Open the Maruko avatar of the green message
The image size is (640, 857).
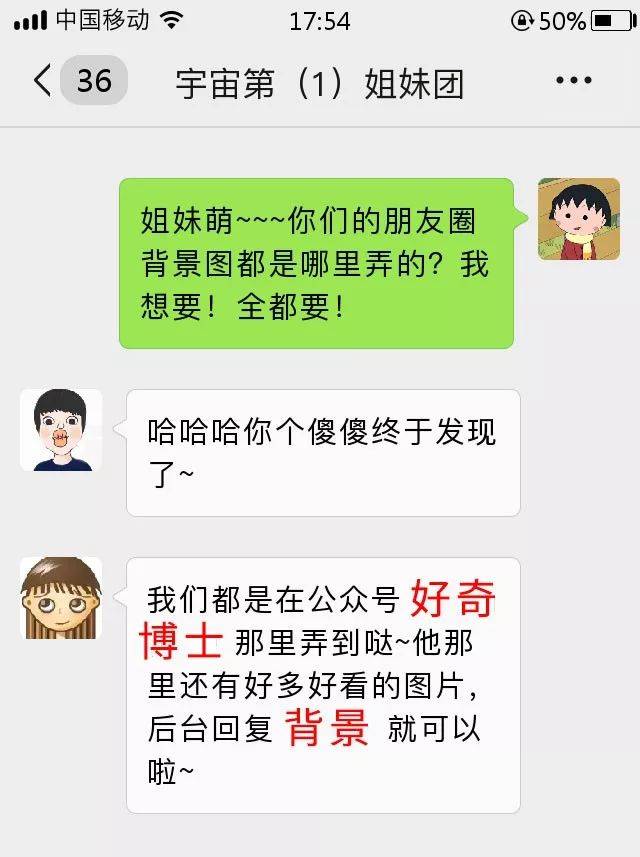pyautogui.click(x=571, y=219)
